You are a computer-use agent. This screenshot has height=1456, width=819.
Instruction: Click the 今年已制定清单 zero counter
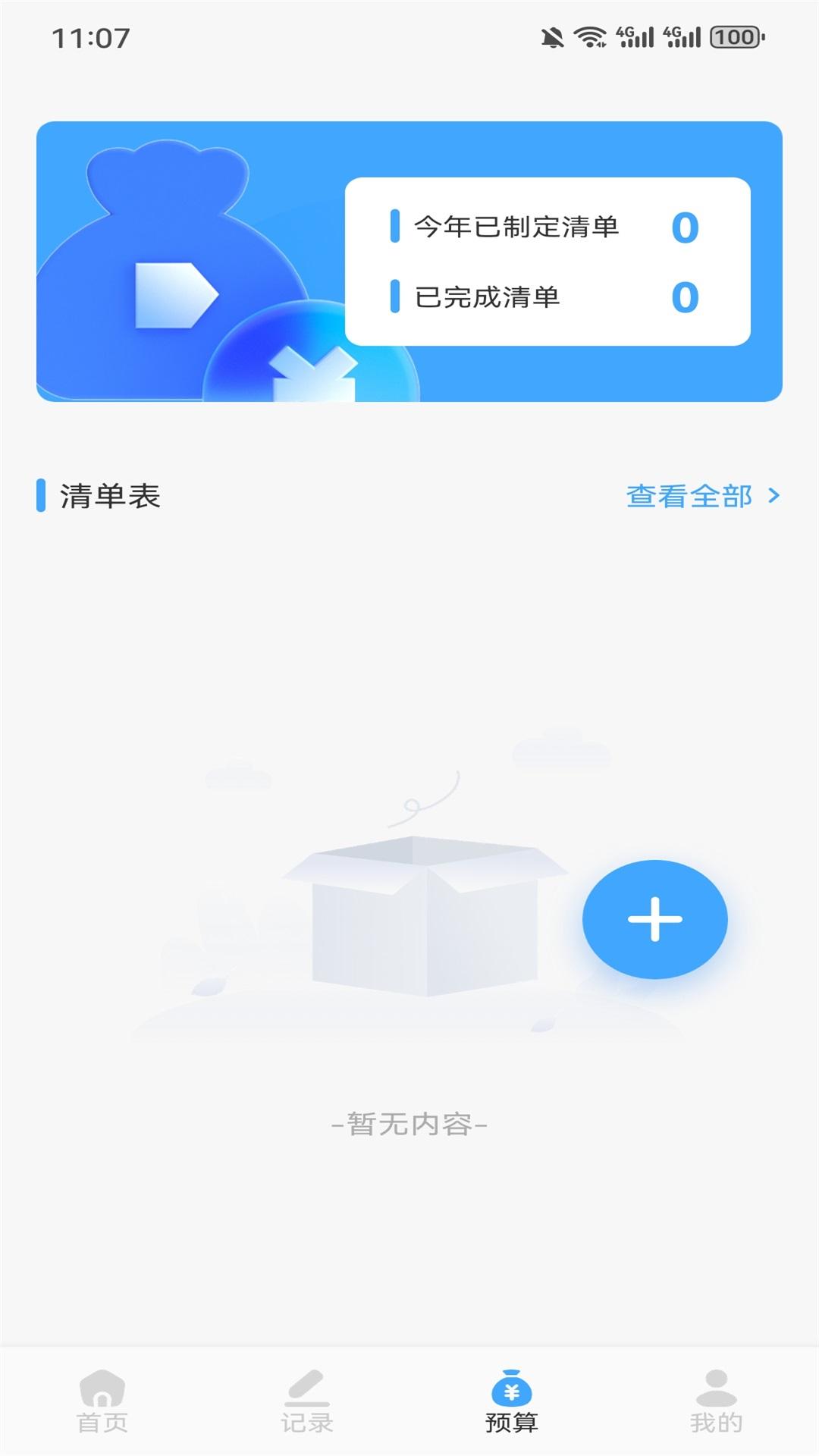coord(683,226)
